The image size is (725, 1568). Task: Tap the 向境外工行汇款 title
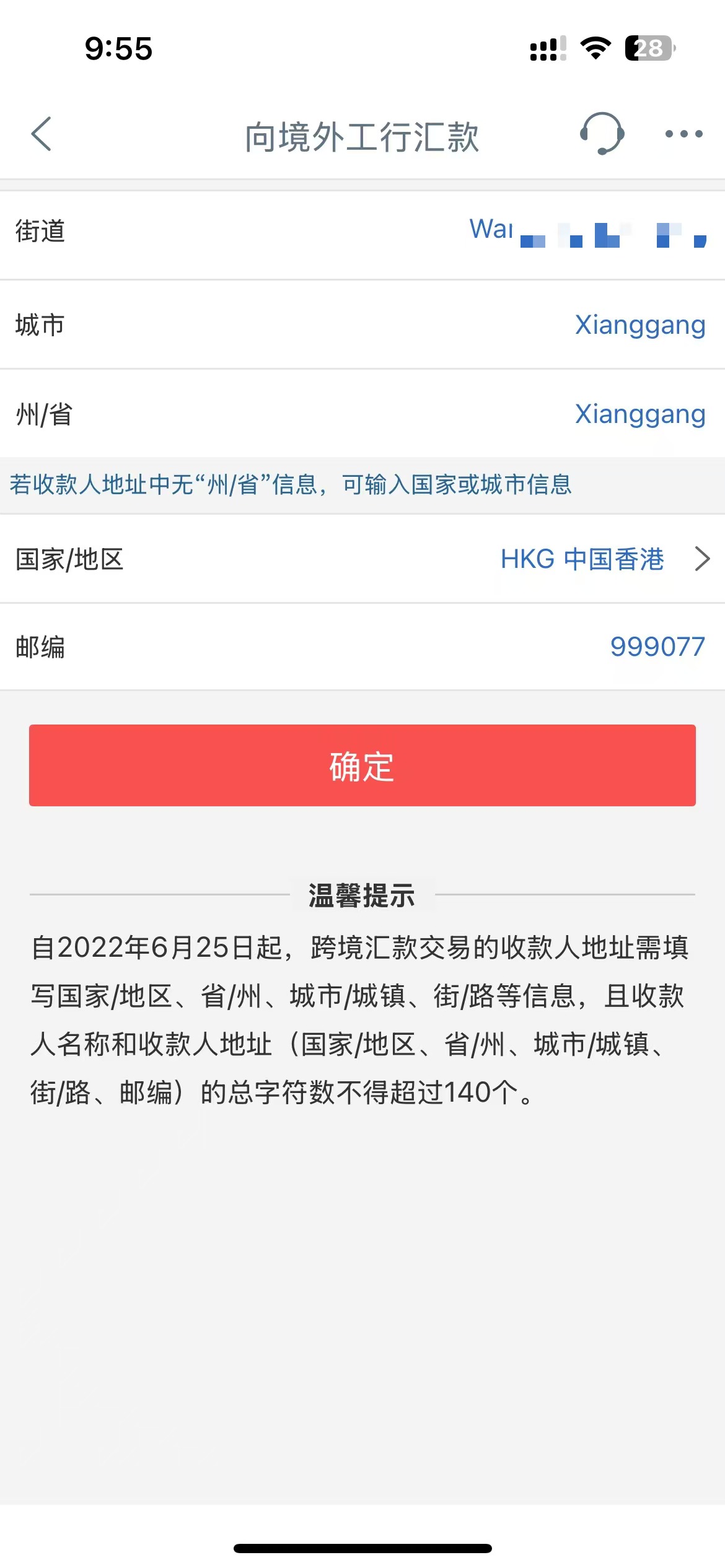click(x=362, y=136)
